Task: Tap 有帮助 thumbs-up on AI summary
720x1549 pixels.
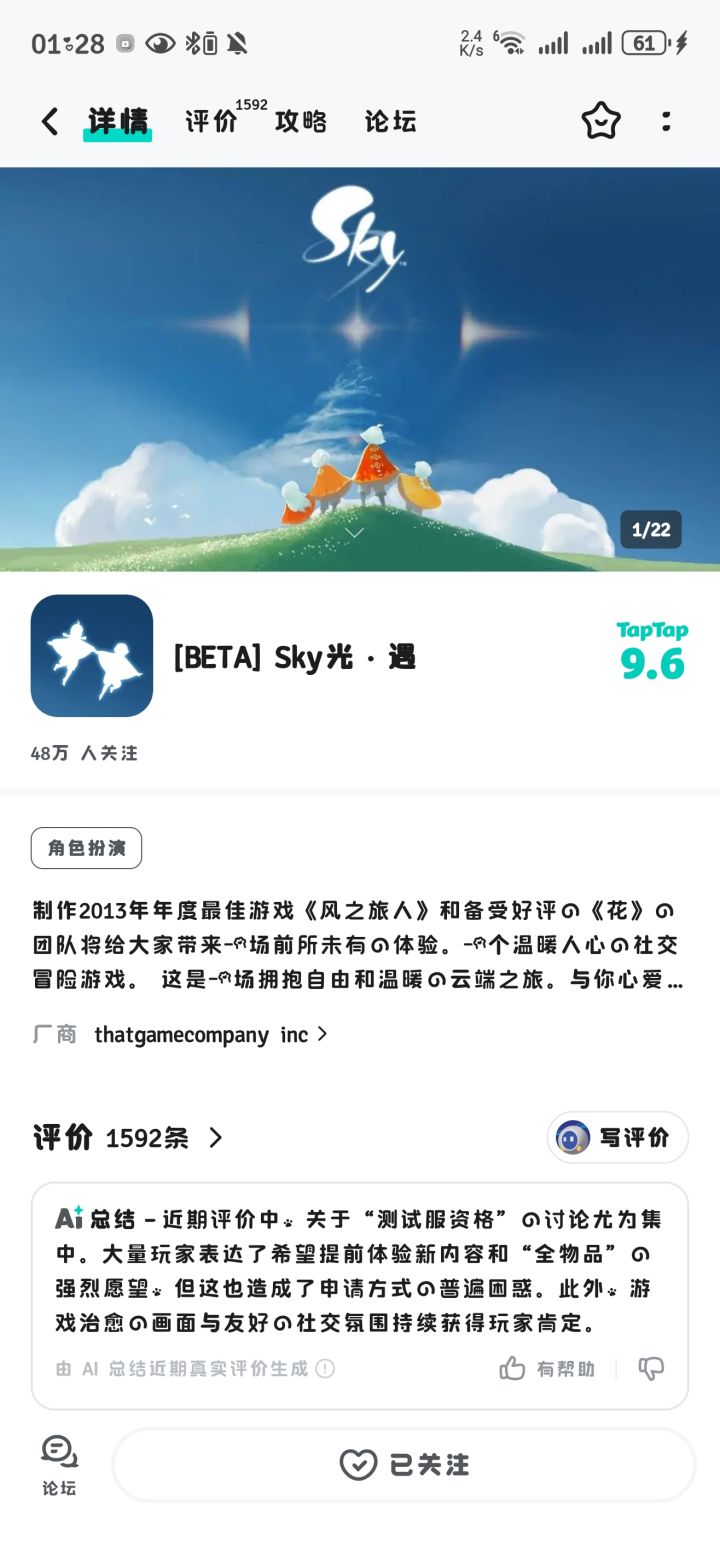Action: pos(545,1370)
